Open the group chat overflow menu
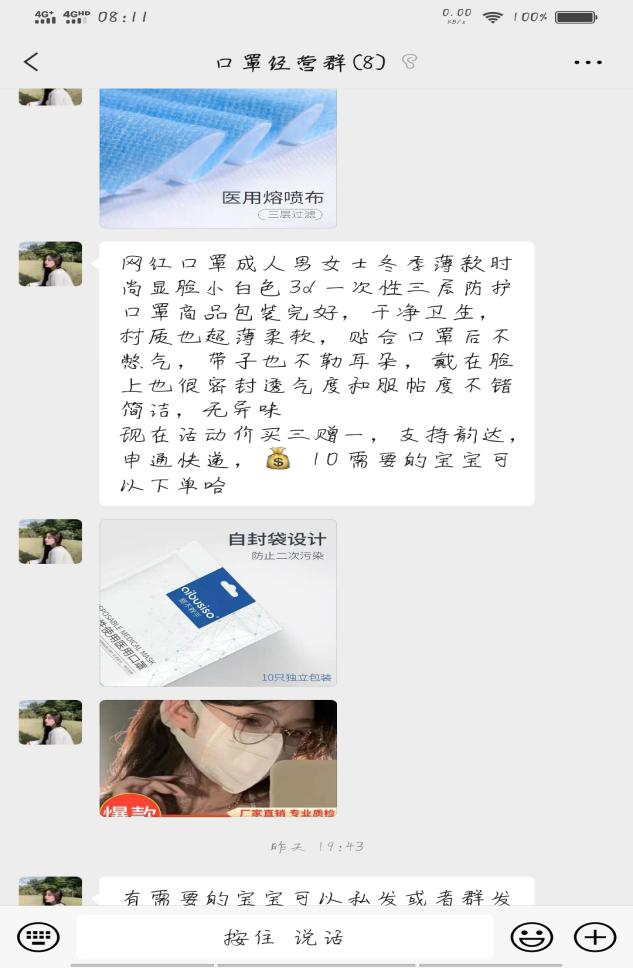633x968 pixels. [588, 62]
